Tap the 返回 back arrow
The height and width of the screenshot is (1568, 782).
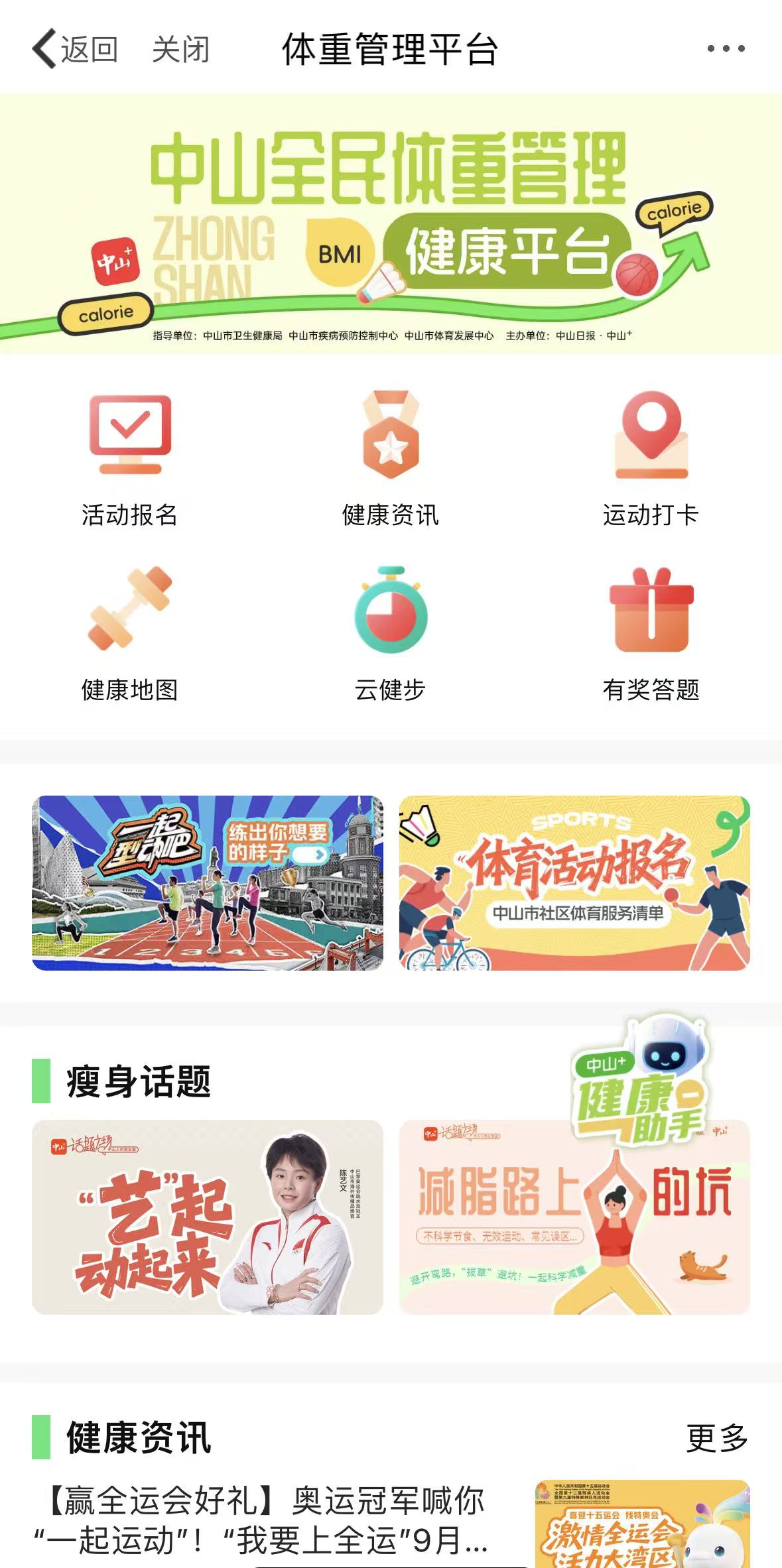pyautogui.click(x=74, y=49)
